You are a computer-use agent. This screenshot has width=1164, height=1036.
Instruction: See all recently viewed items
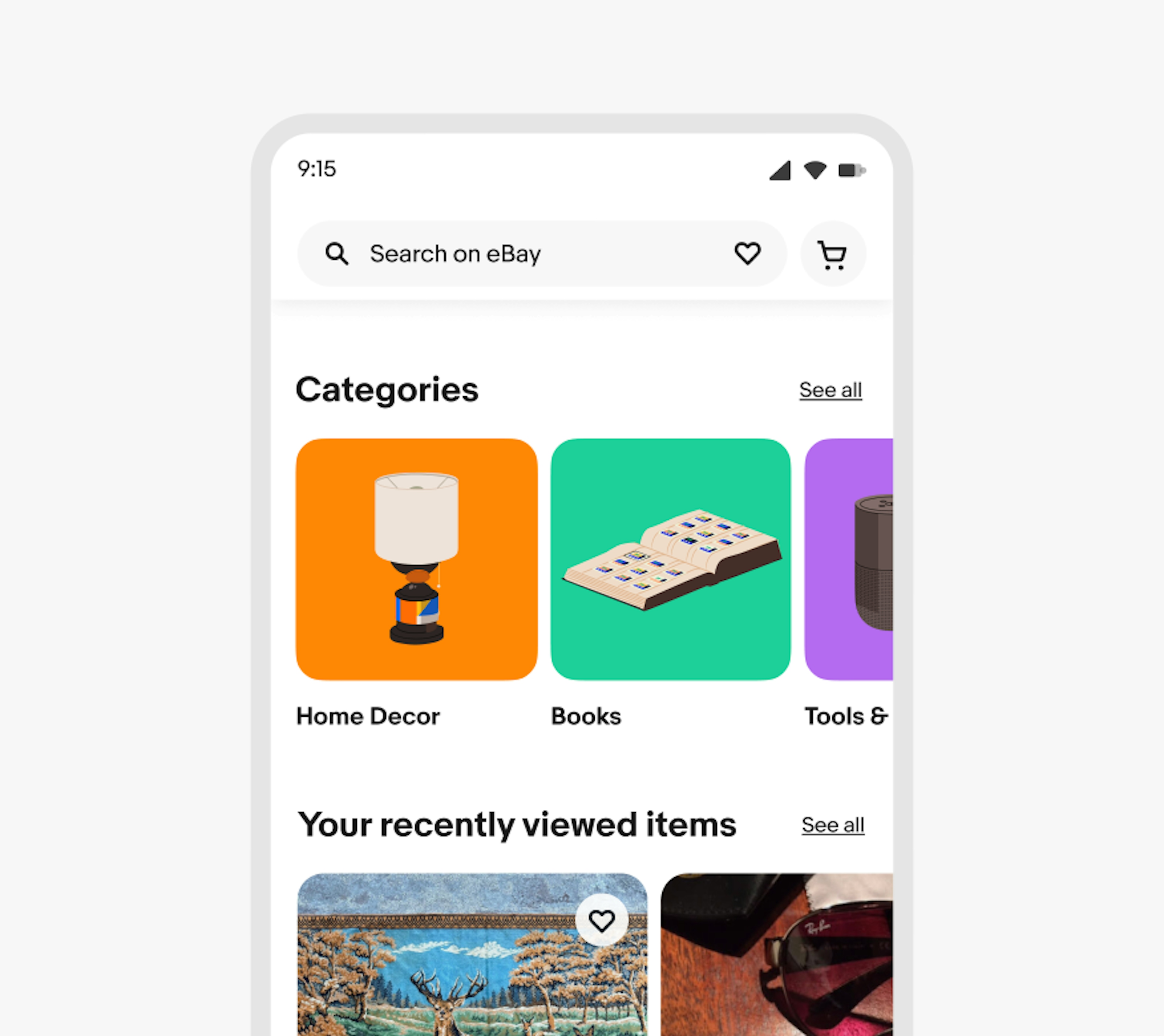pos(832,825)
